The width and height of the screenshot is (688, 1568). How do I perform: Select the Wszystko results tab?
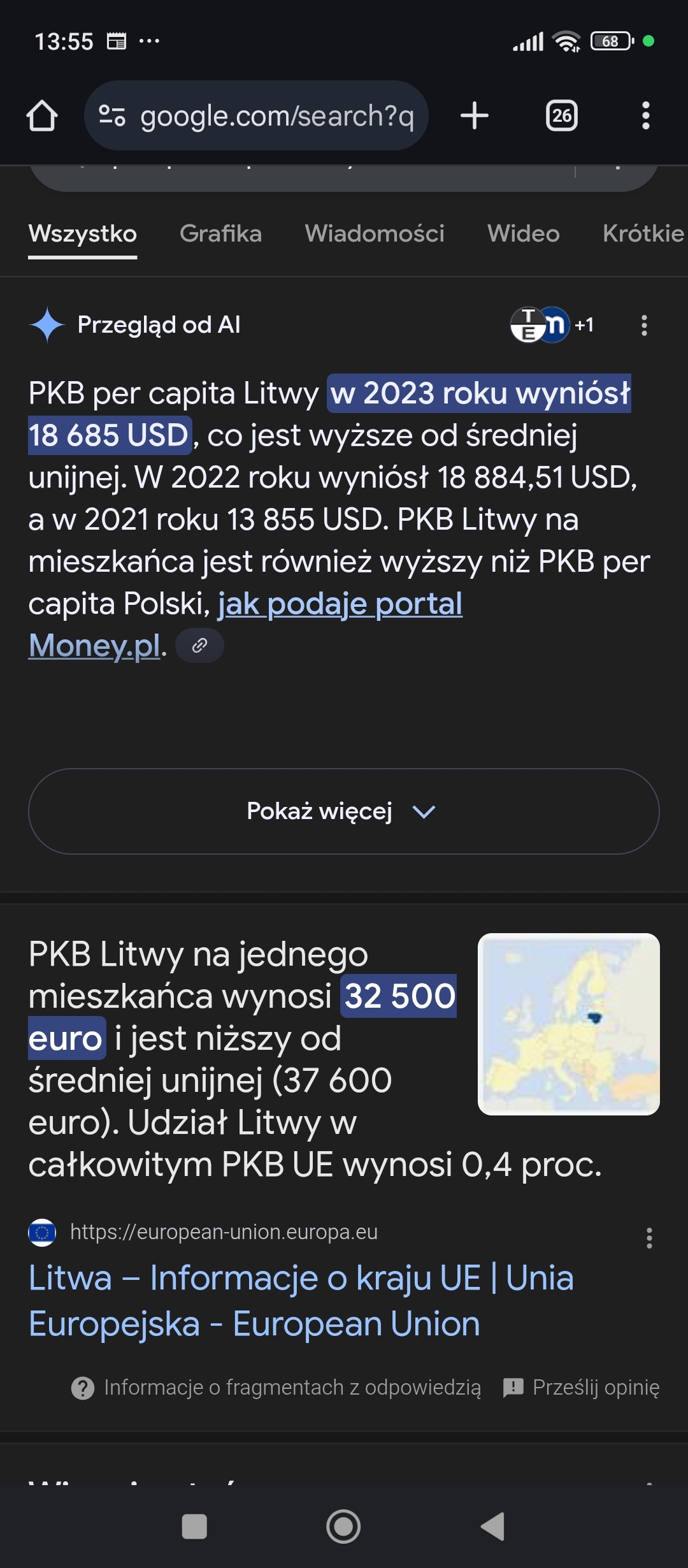pos(83,234)
